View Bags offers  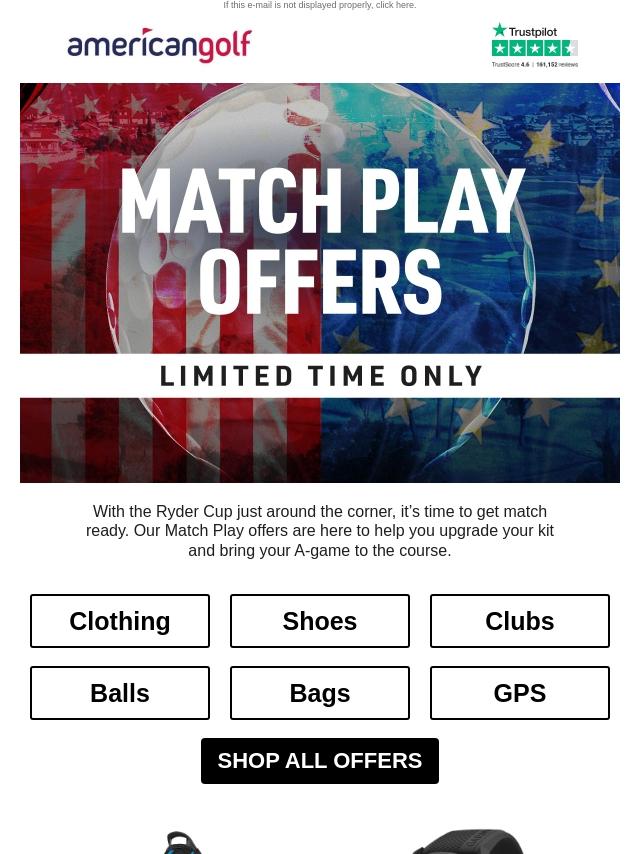320,693
